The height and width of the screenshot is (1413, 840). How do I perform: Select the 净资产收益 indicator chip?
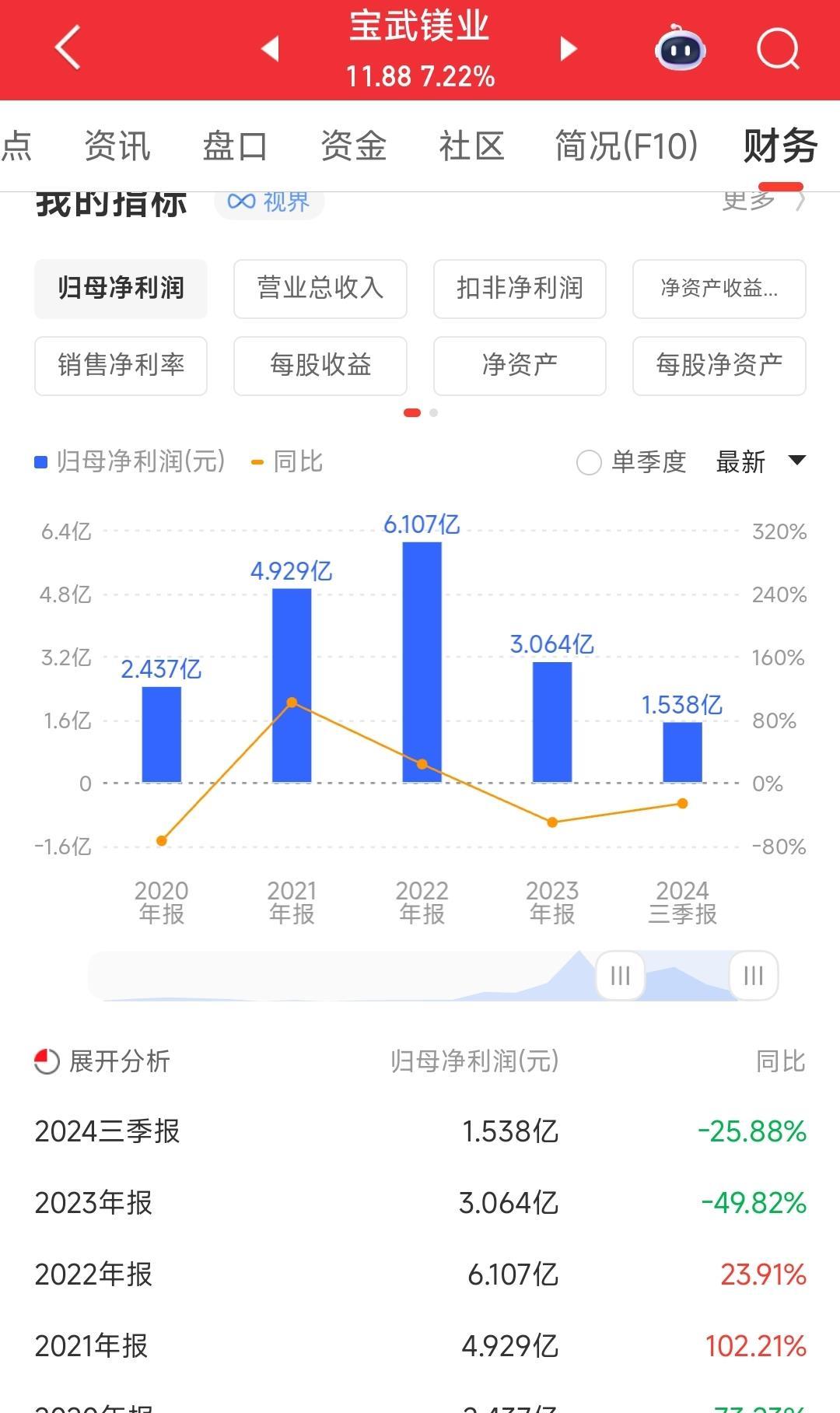[719, 289]
